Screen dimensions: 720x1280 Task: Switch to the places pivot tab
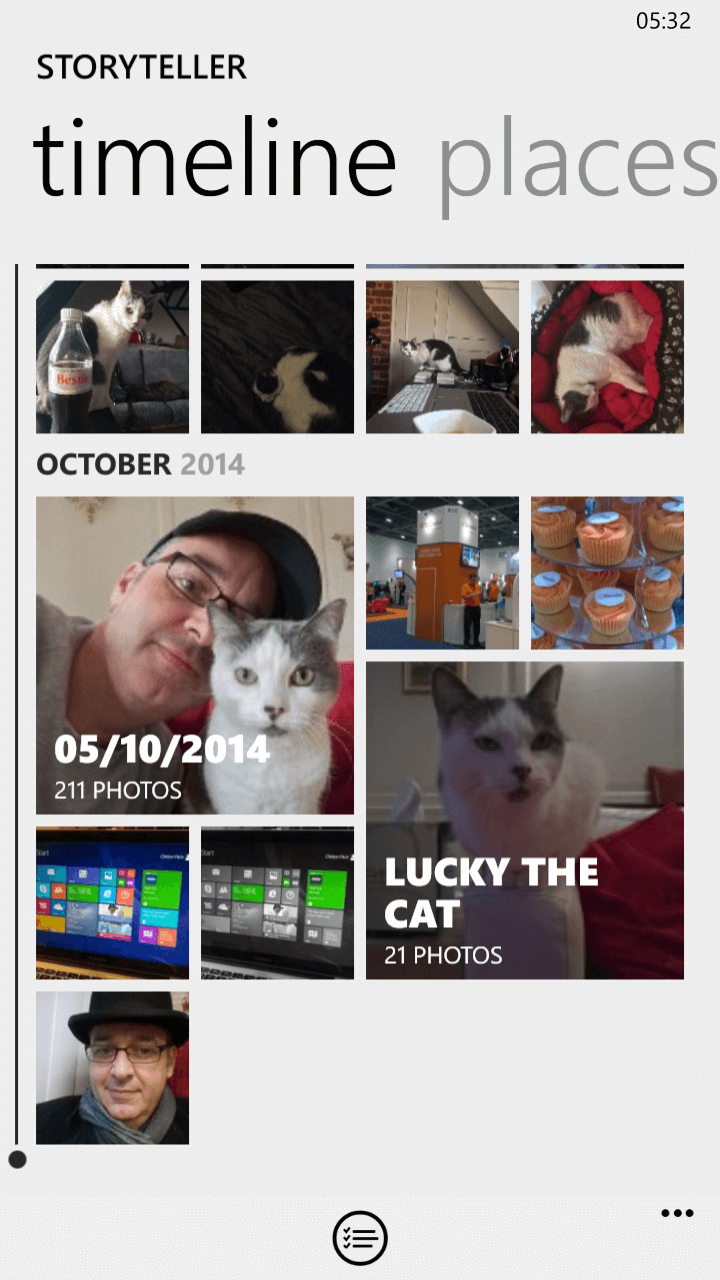click(578, 162)
